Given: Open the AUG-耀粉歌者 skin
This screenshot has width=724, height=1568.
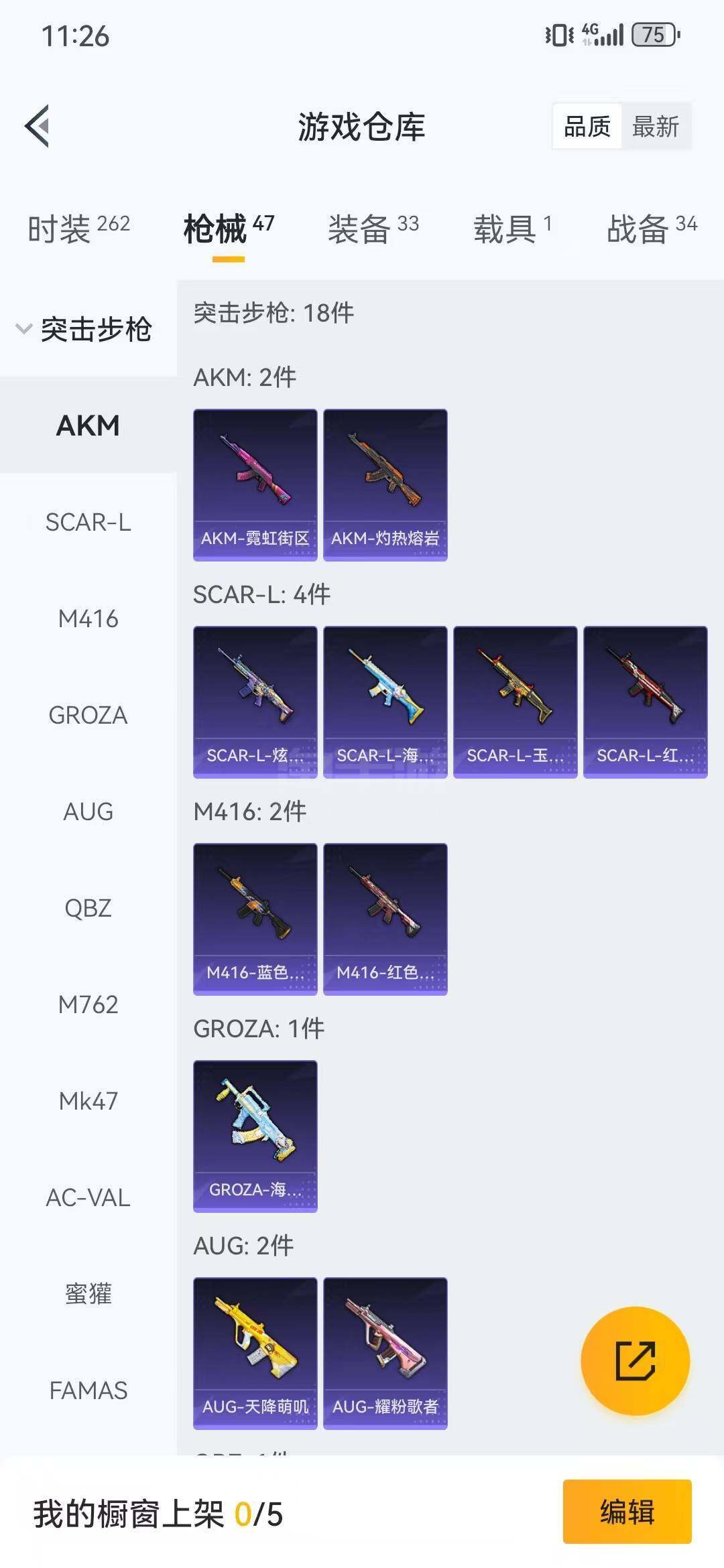Looking at the screenshot, I should pos(385,1353).
